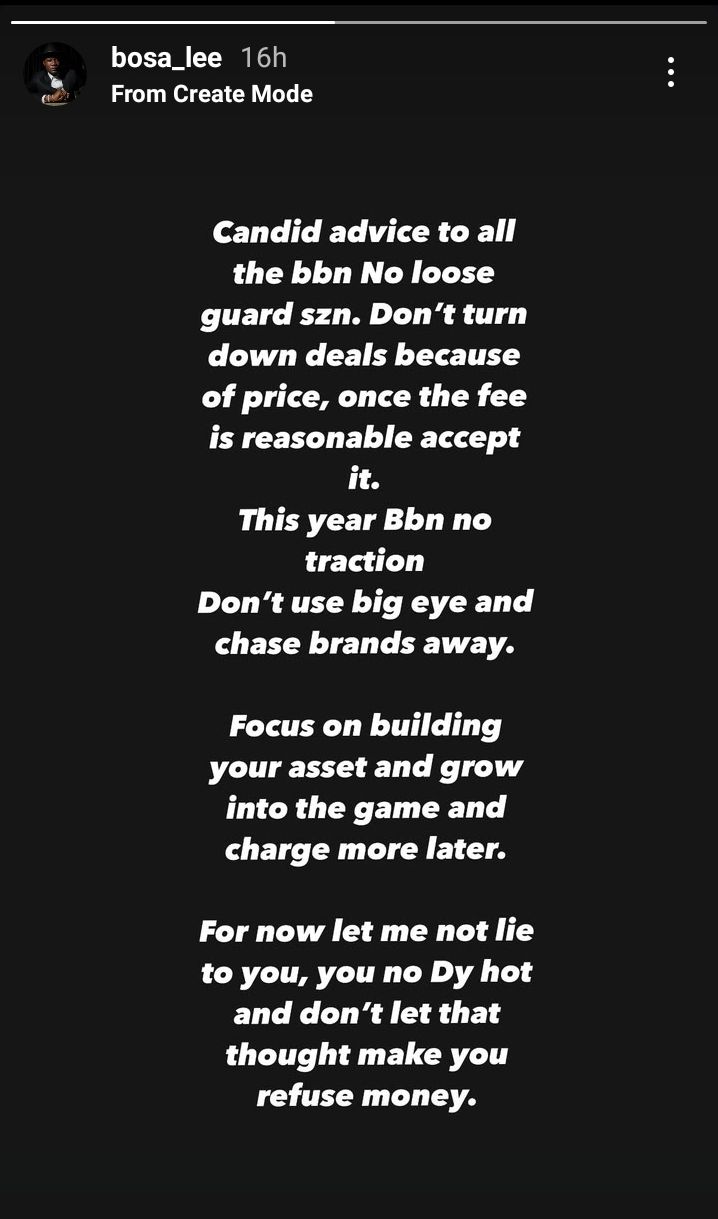Open the bosa_lee username
This screenshot has width=718, height=1219.
(x=166, y=58)
